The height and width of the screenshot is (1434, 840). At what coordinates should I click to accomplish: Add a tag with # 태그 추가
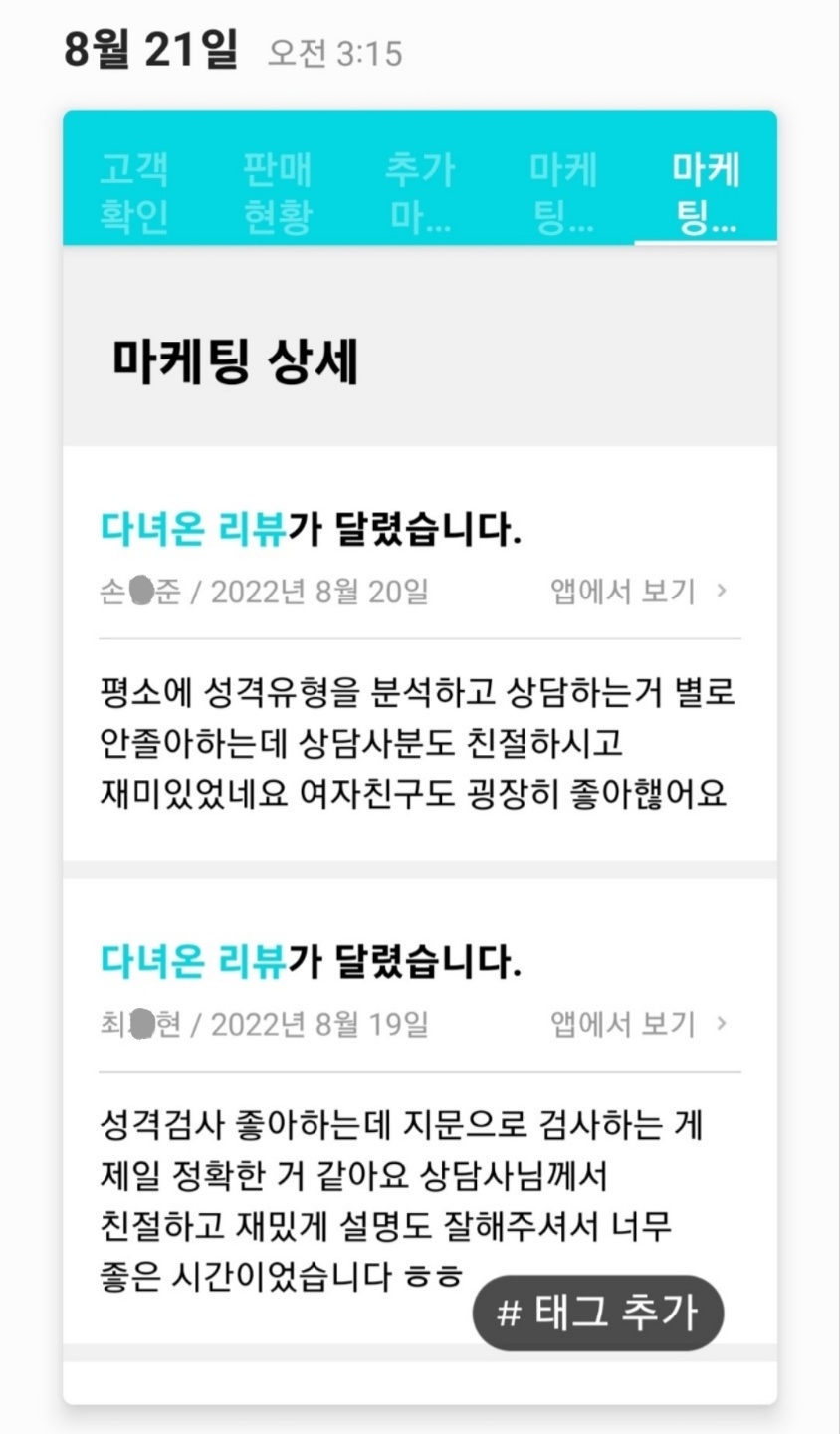[597, 1313]
